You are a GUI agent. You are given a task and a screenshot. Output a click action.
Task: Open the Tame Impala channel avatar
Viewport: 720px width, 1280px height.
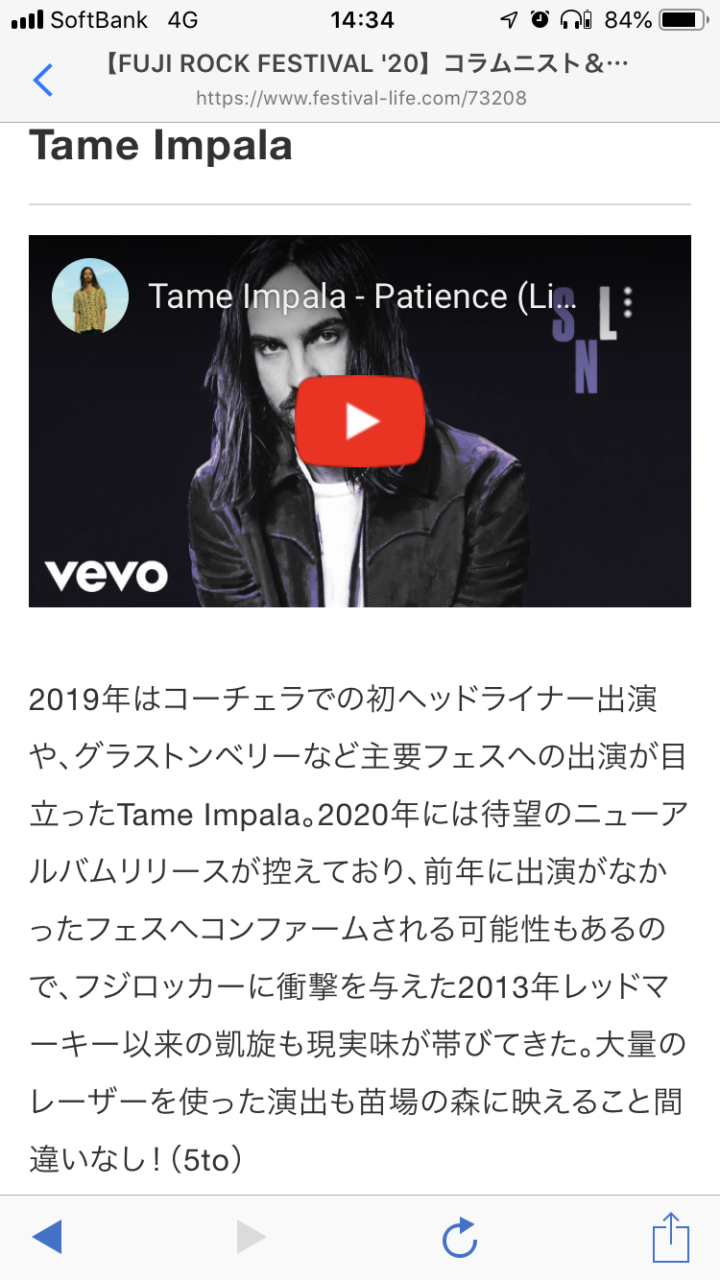pyautogui.click(x=90, y=296)
